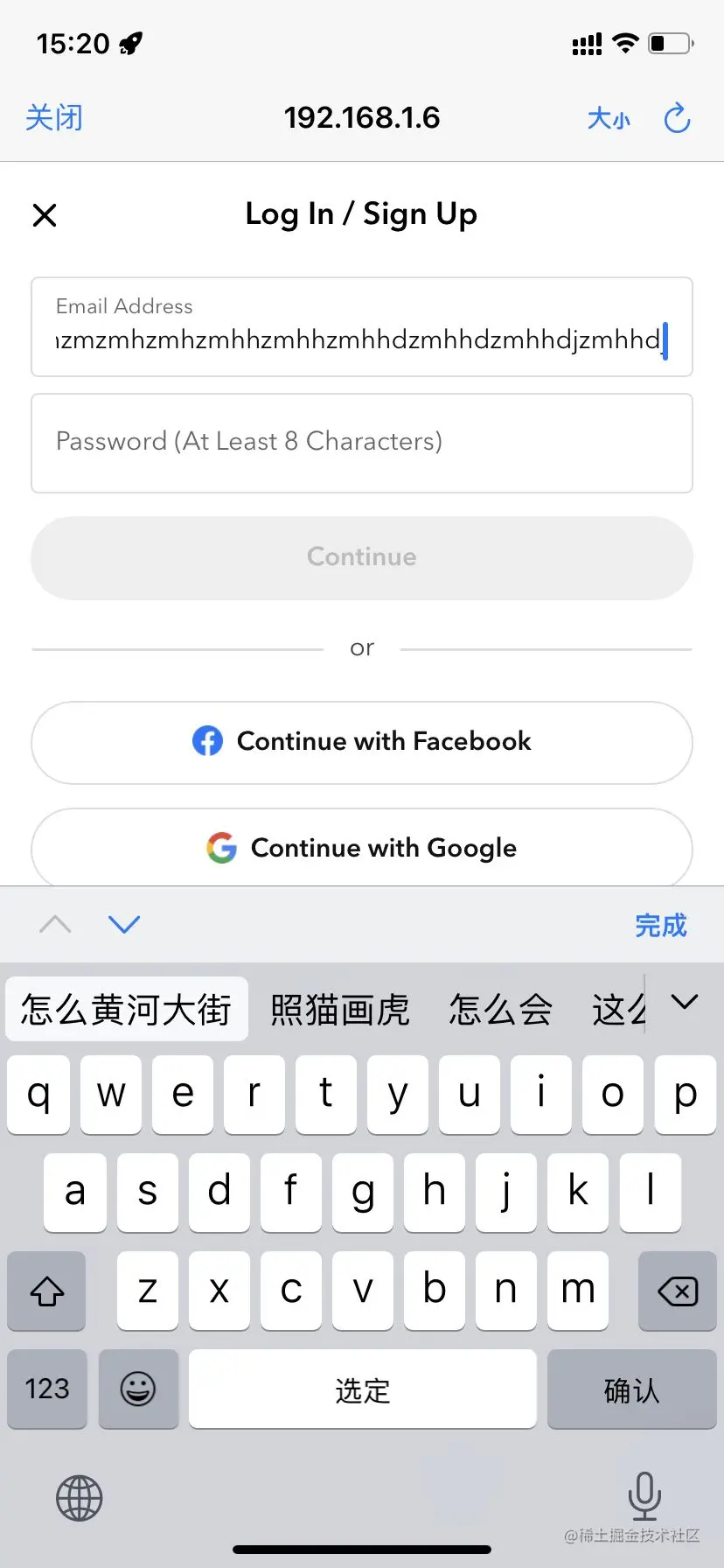The height and width of the screenshot is (1568, 724).
Task: Select the candidate word 照猫画虎
Action: pyautogui.click(x=340, y=1008)
